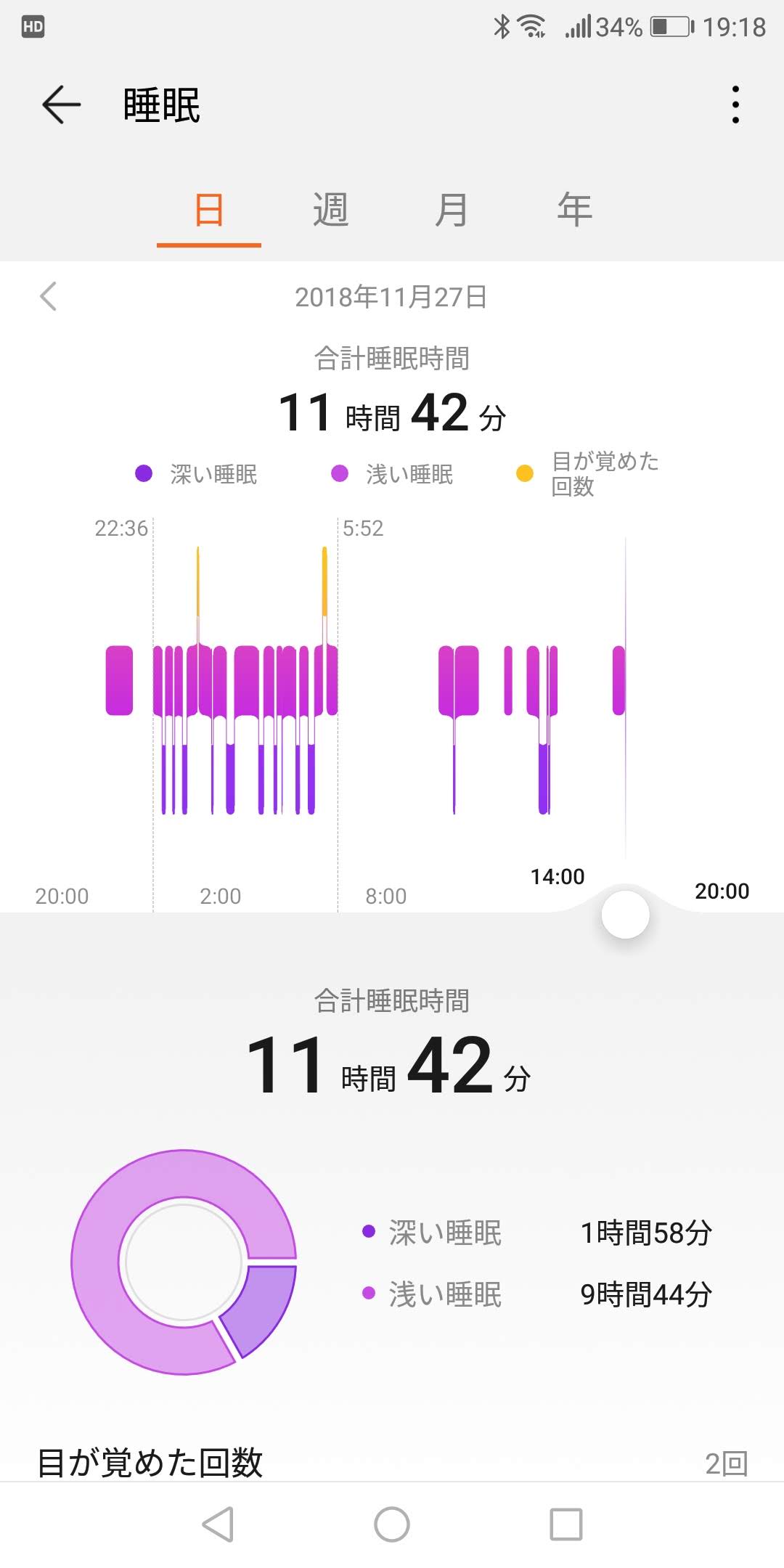Go back from the 睡眠 screen
The height and width of the screenshot is (1568, 784).
[x=61, y=105]
